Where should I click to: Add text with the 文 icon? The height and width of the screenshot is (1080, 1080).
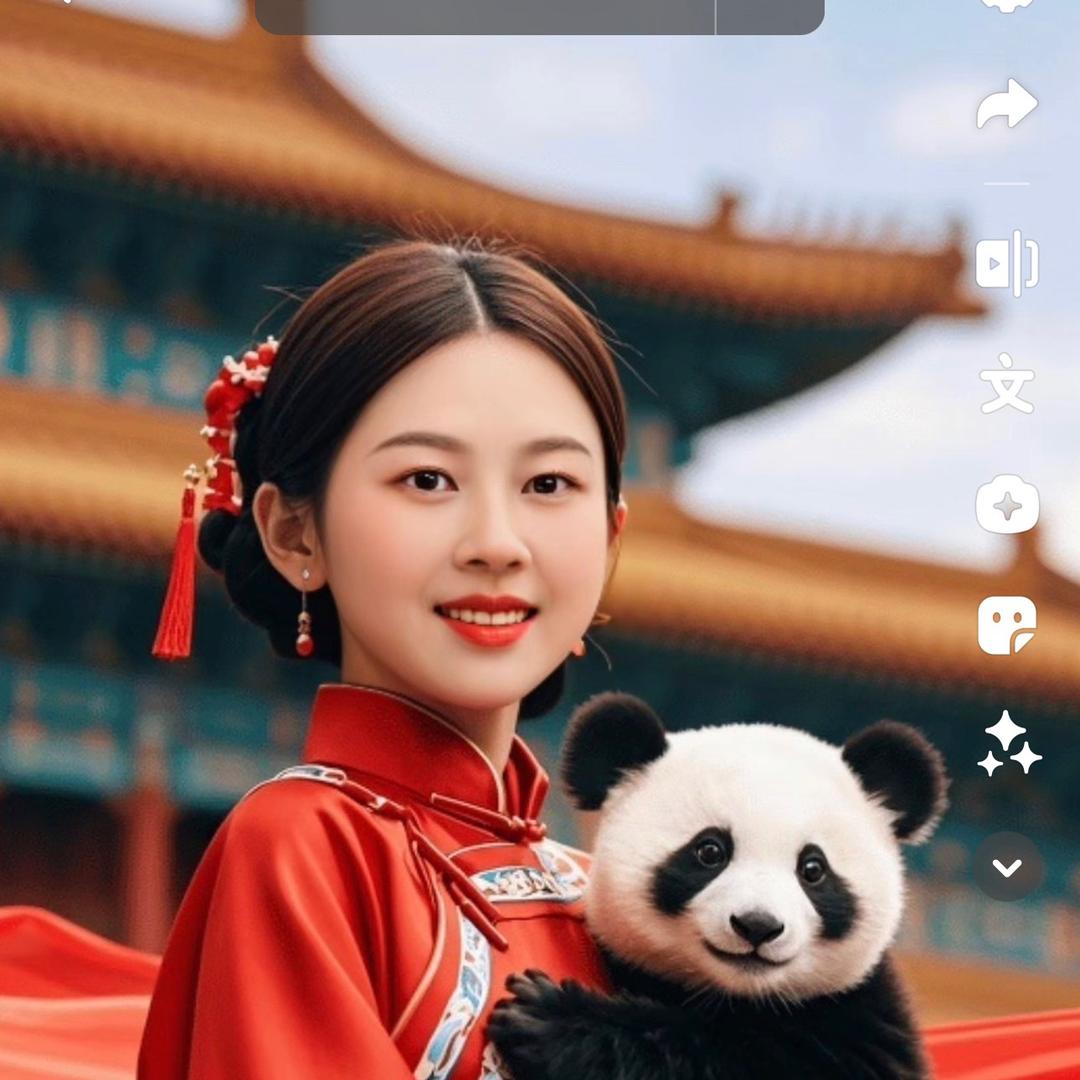point(1007,384)
